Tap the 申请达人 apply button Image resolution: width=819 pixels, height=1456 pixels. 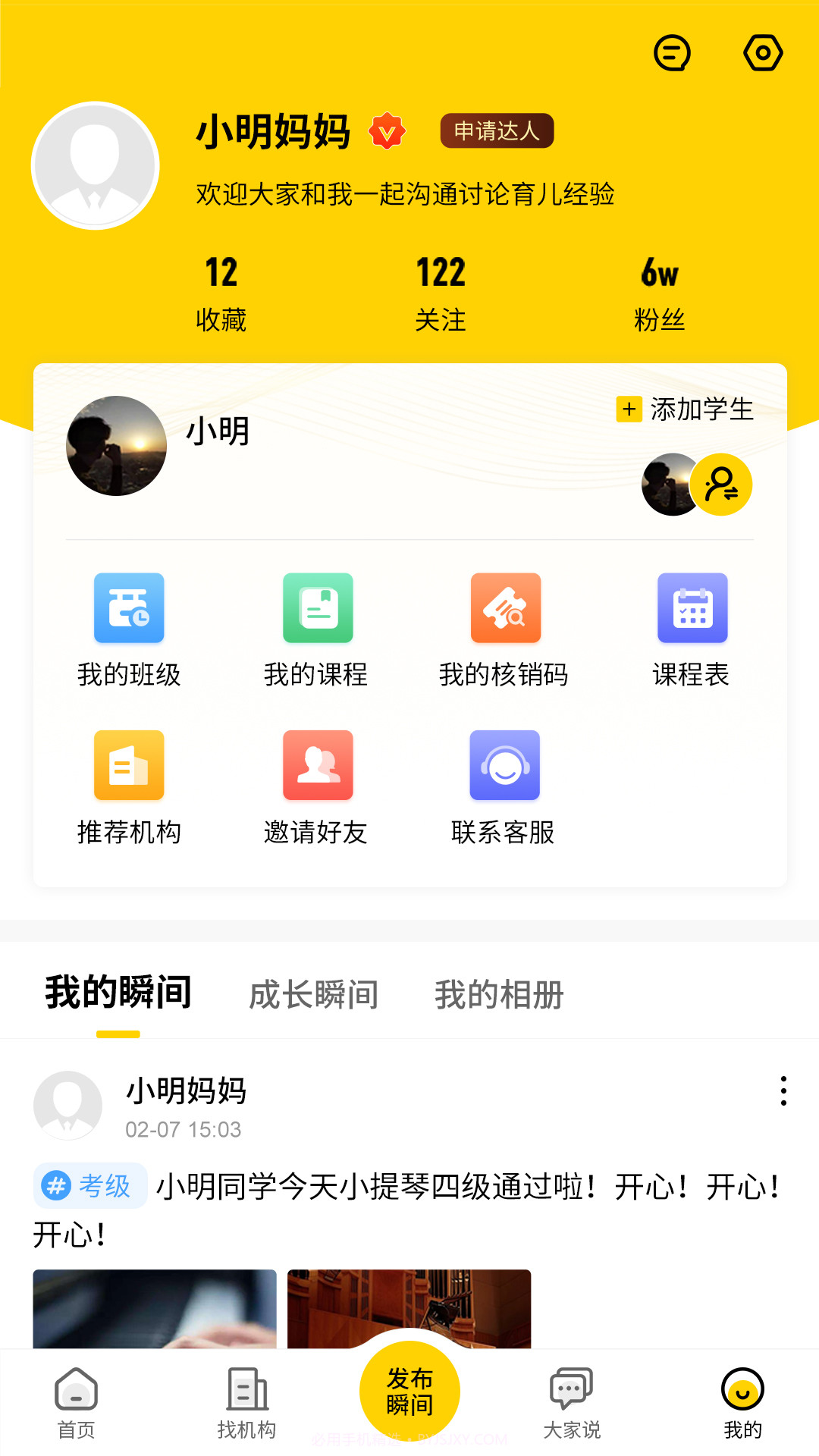(498, 130)
